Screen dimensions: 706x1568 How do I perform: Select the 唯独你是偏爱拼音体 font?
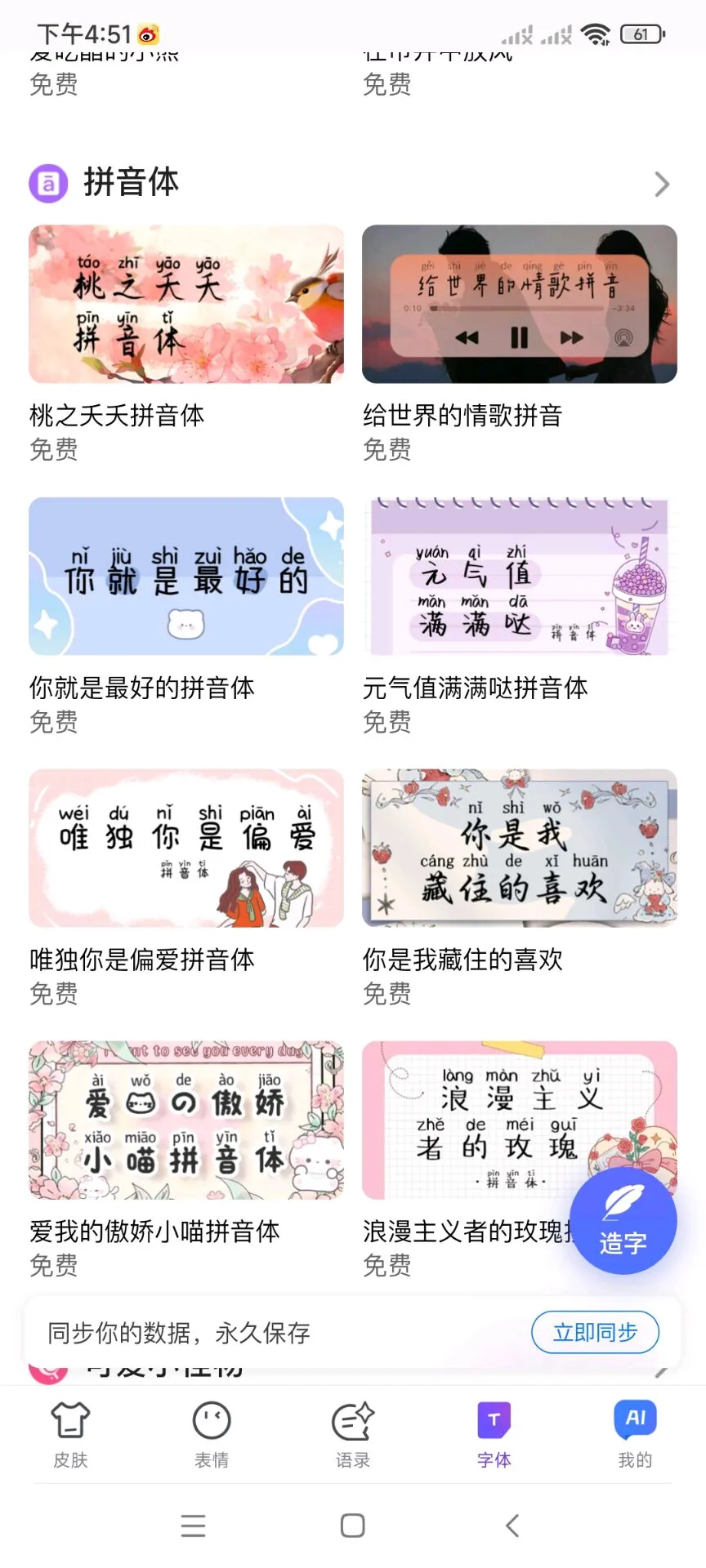pos(186,849)
